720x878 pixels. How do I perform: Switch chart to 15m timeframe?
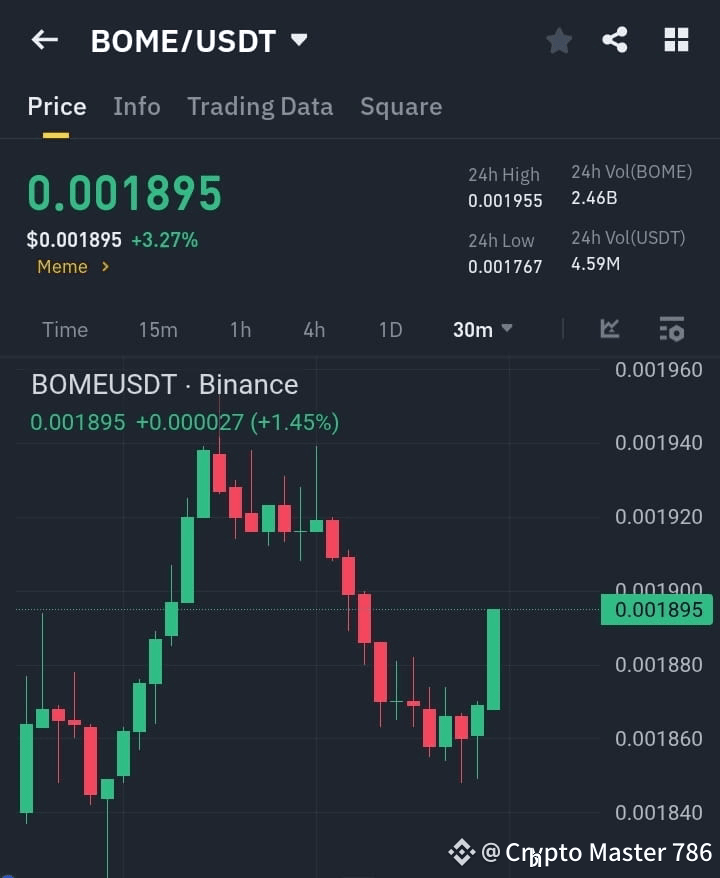[x=158, y=329]
